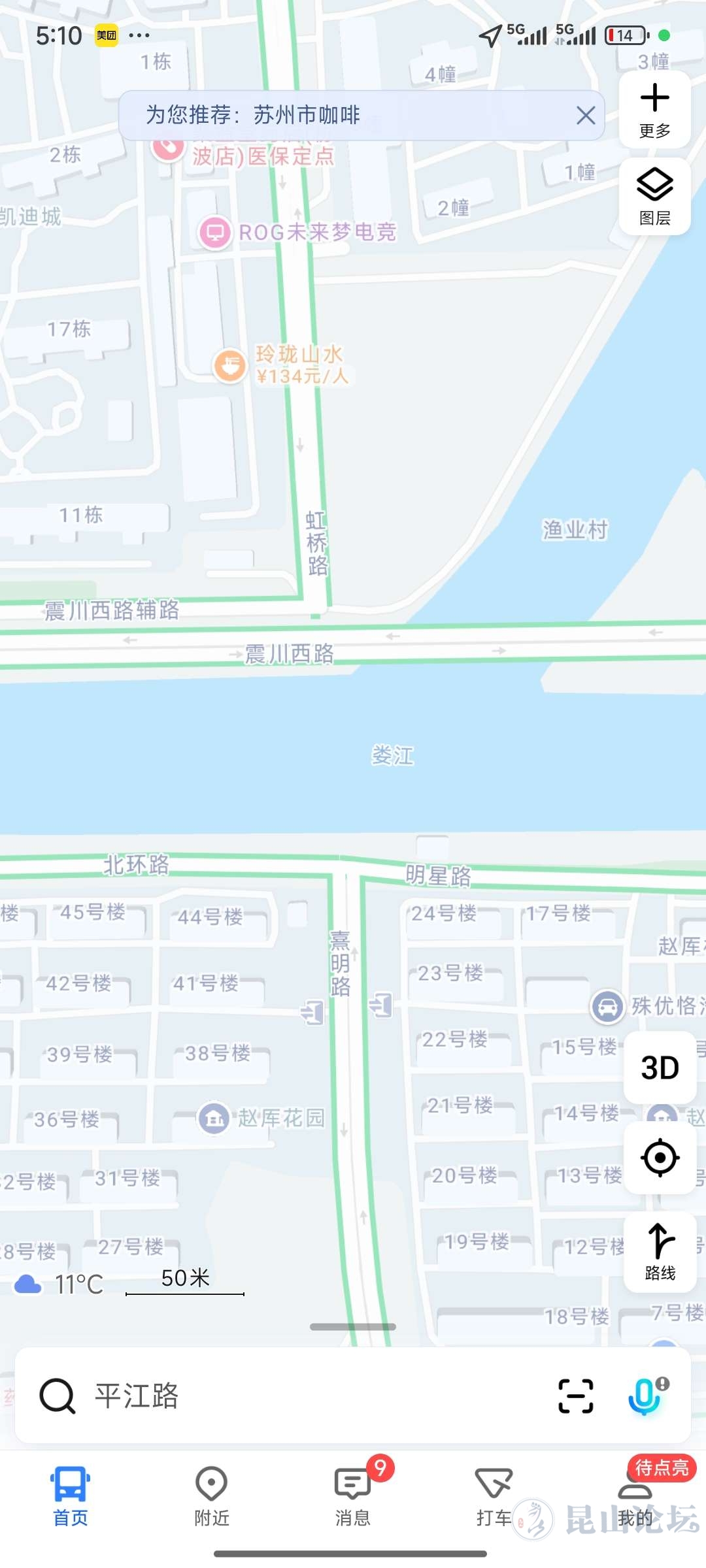Open the 更多 (more) tools button
This screenshot has width=706, height=1568.
(654, 110)
